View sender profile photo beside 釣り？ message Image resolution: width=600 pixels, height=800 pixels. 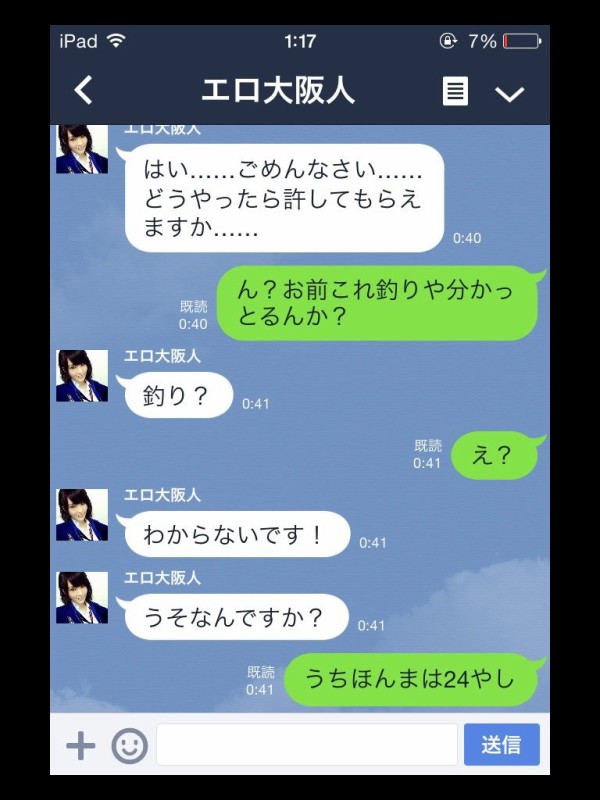[82, 376]
